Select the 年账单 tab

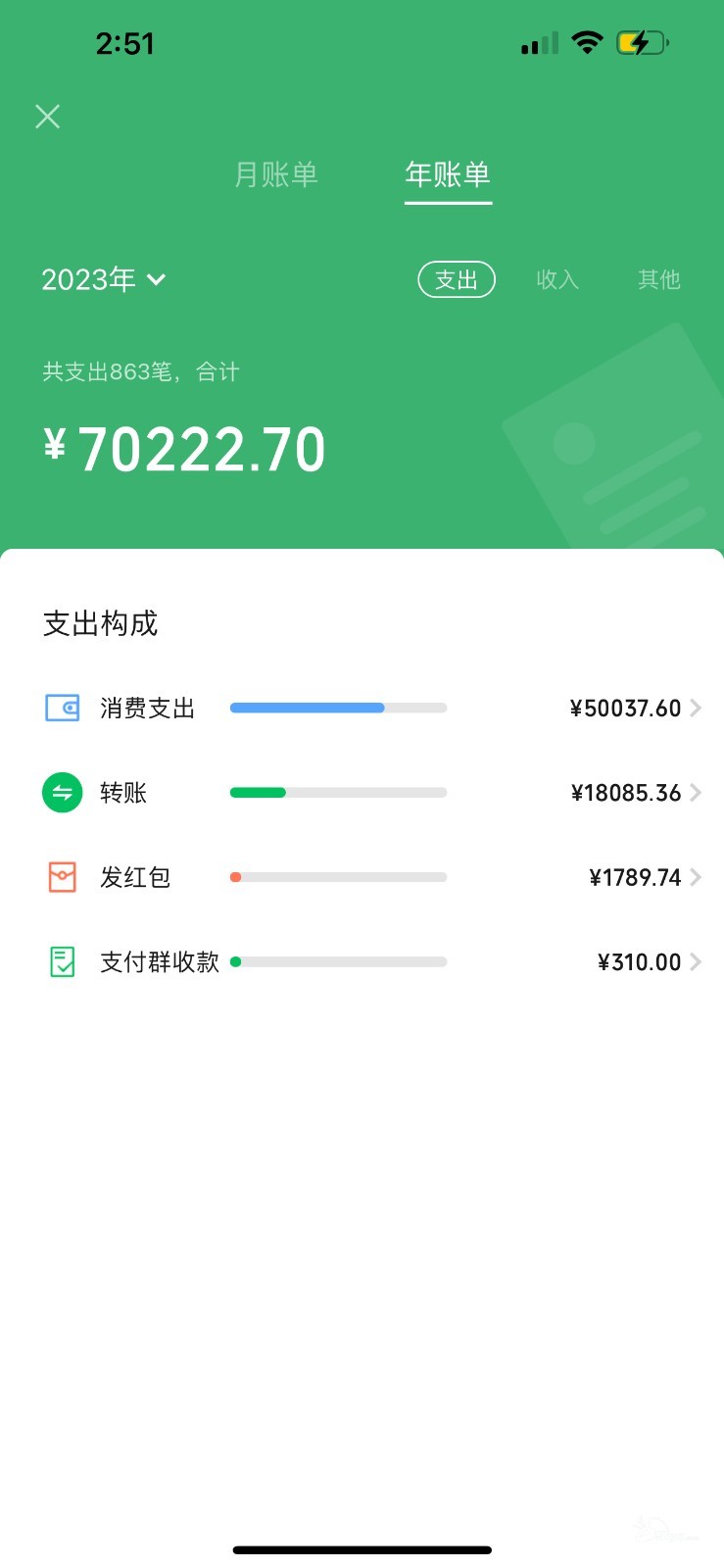pyautogui.click(x=448, y=174)
